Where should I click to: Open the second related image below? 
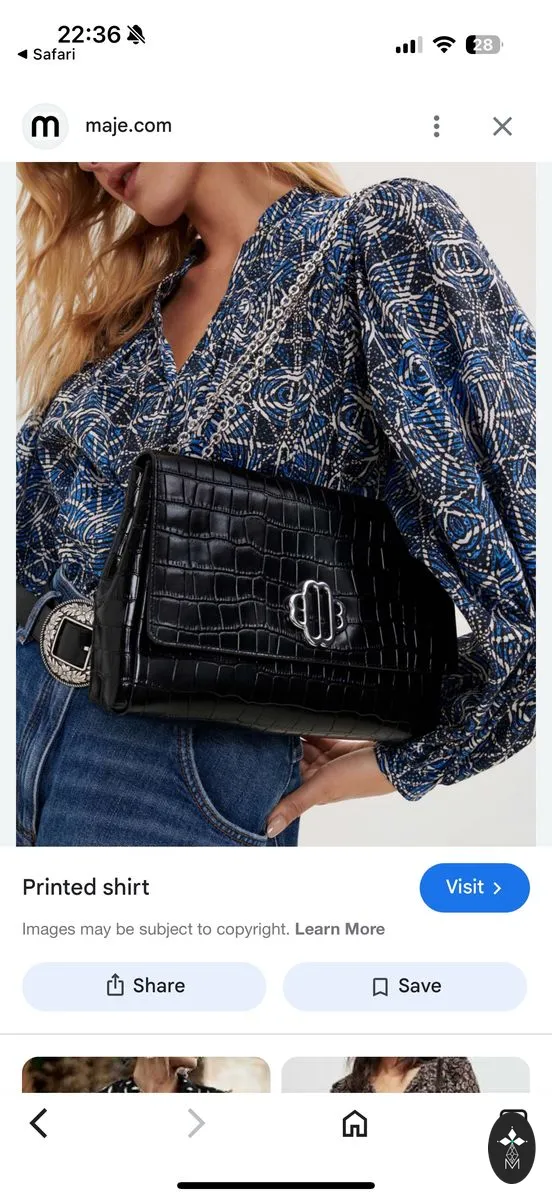click(405, 1075)
